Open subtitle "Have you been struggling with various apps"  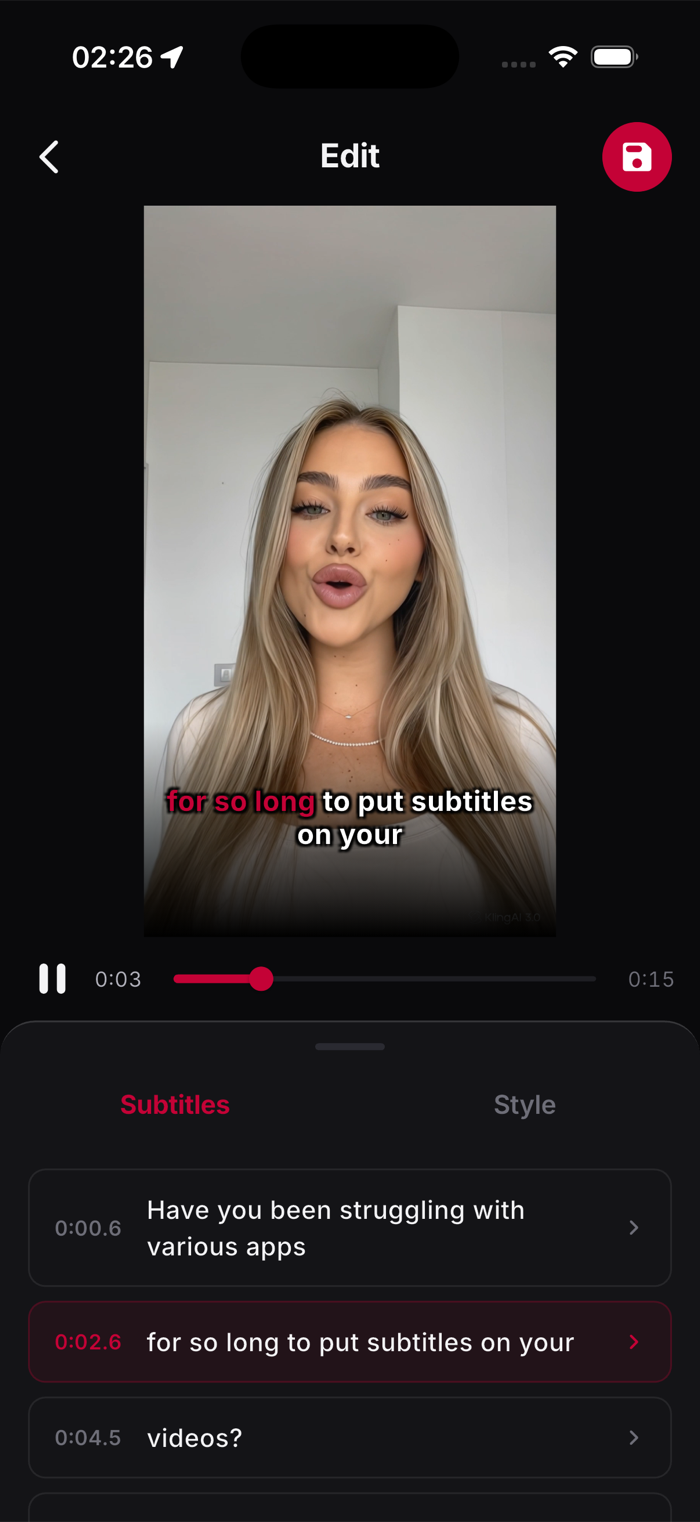[350, 1228]
